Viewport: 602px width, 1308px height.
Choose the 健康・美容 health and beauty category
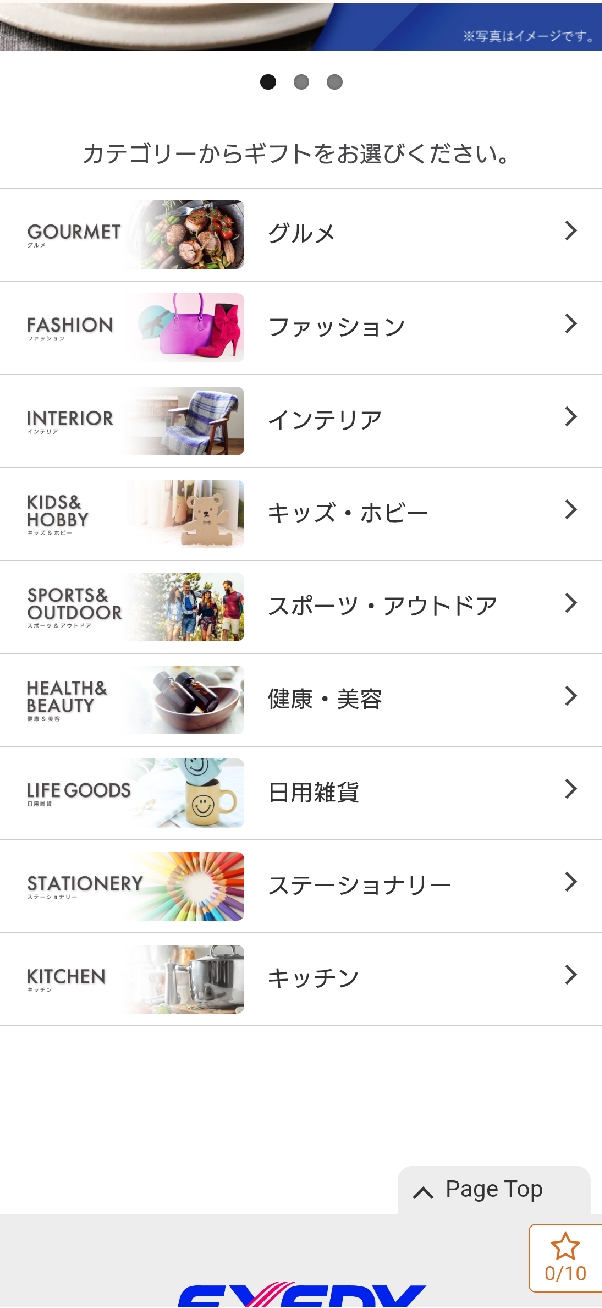point(300,699)
